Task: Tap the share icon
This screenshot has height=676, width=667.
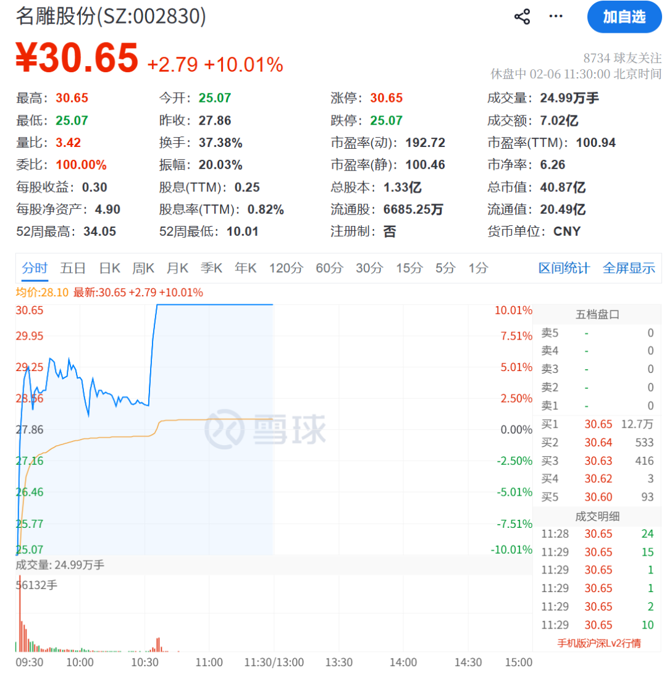Action: 522,16
